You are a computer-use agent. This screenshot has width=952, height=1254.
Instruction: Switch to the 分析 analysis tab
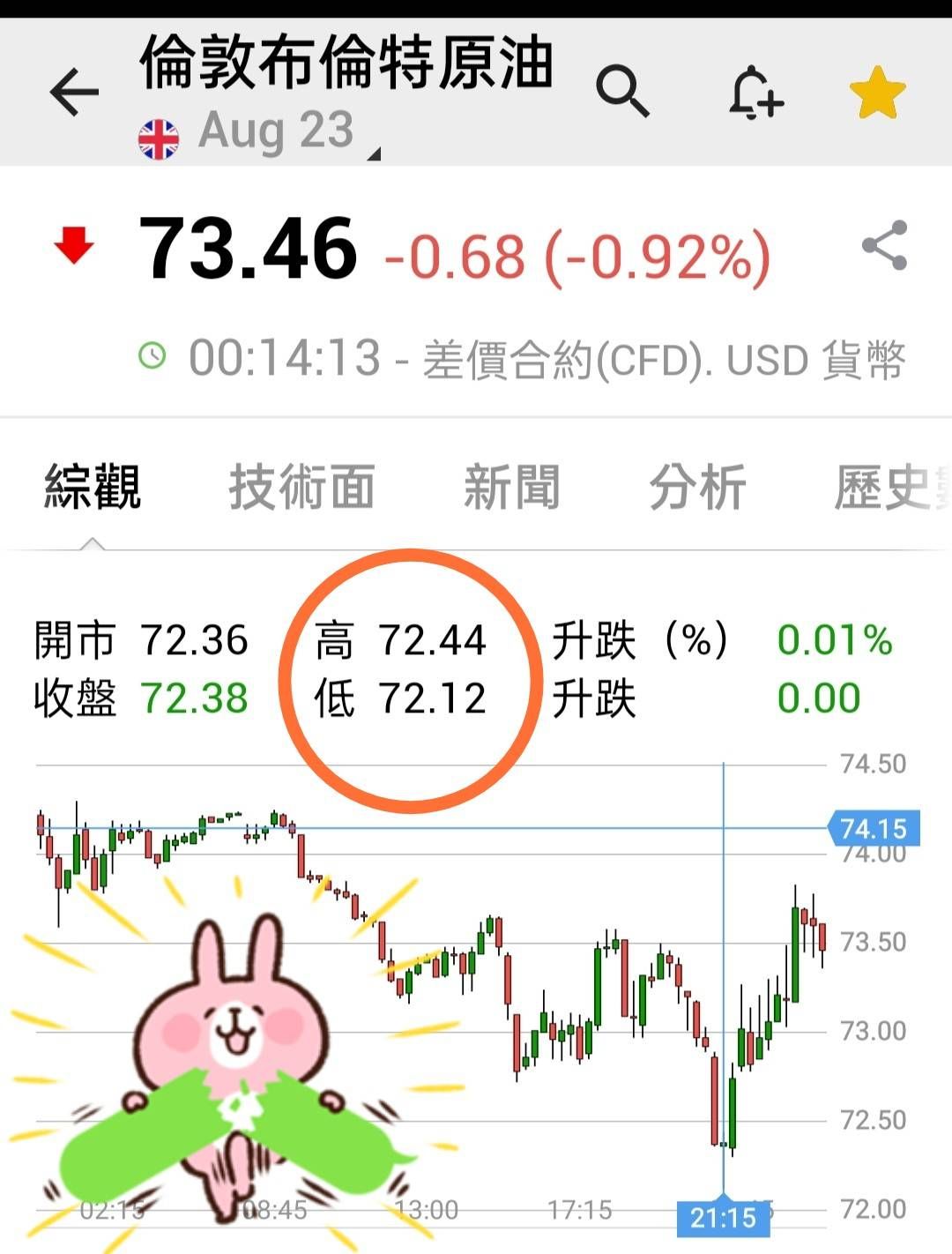[x=697, y=487]
